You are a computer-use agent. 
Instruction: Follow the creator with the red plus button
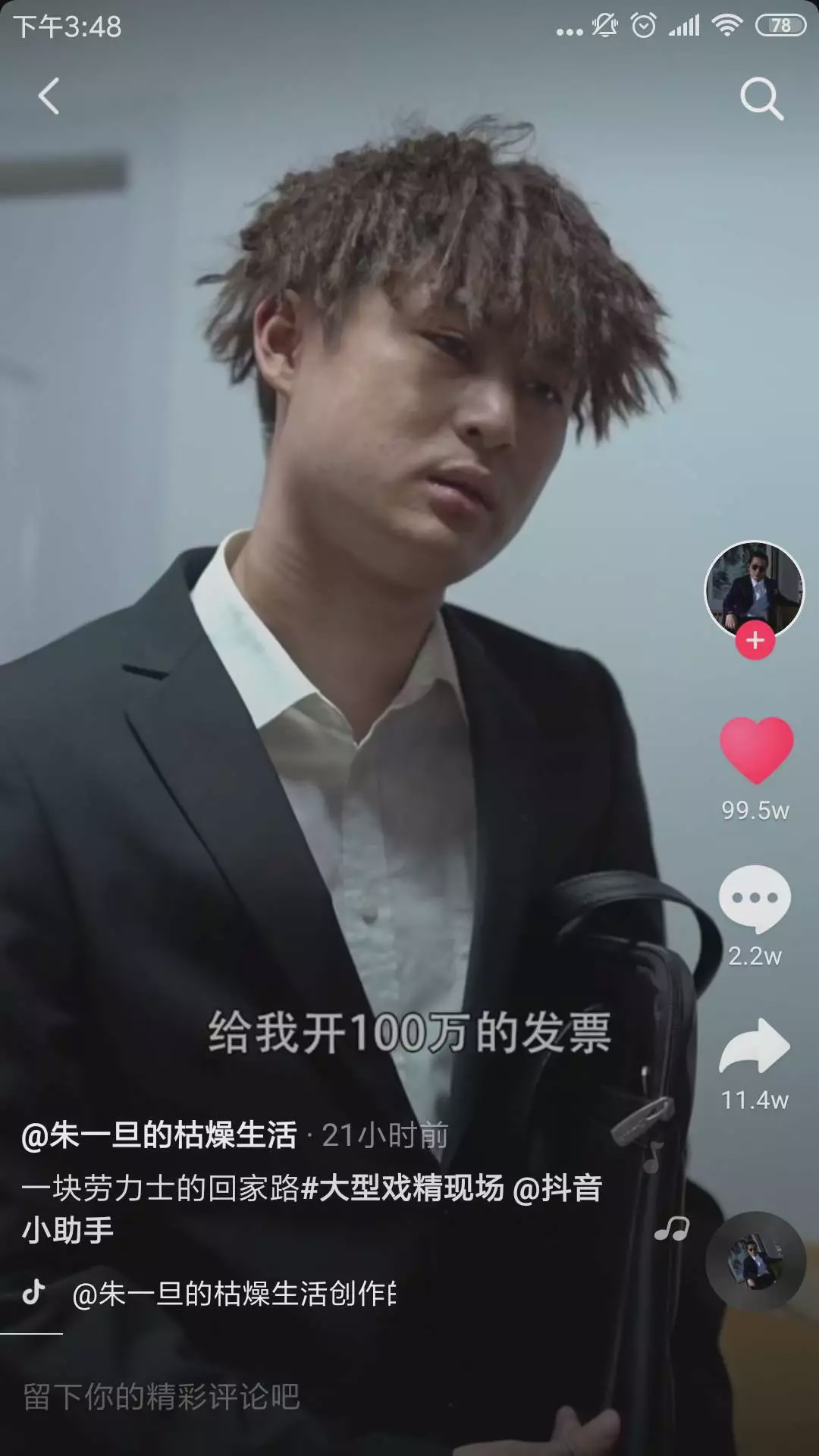755,641
